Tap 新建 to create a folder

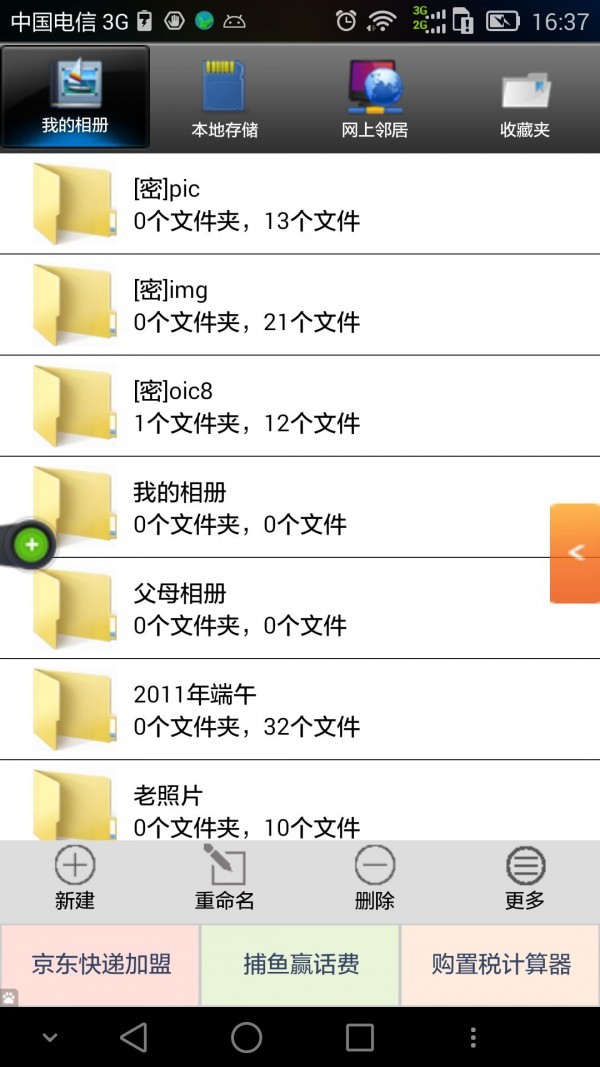point(75,877)
